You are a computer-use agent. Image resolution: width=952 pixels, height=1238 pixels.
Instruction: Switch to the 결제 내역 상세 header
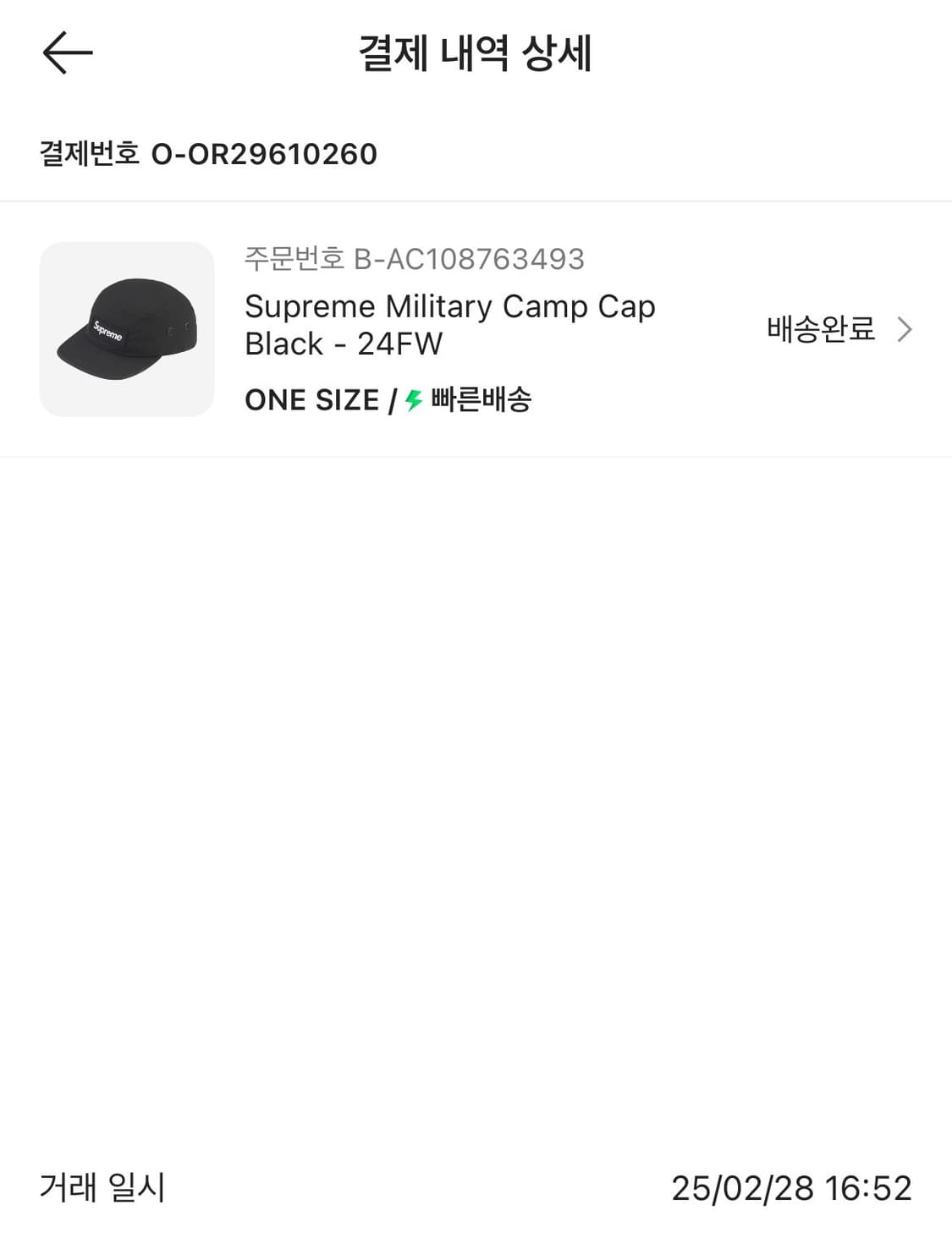476,52
